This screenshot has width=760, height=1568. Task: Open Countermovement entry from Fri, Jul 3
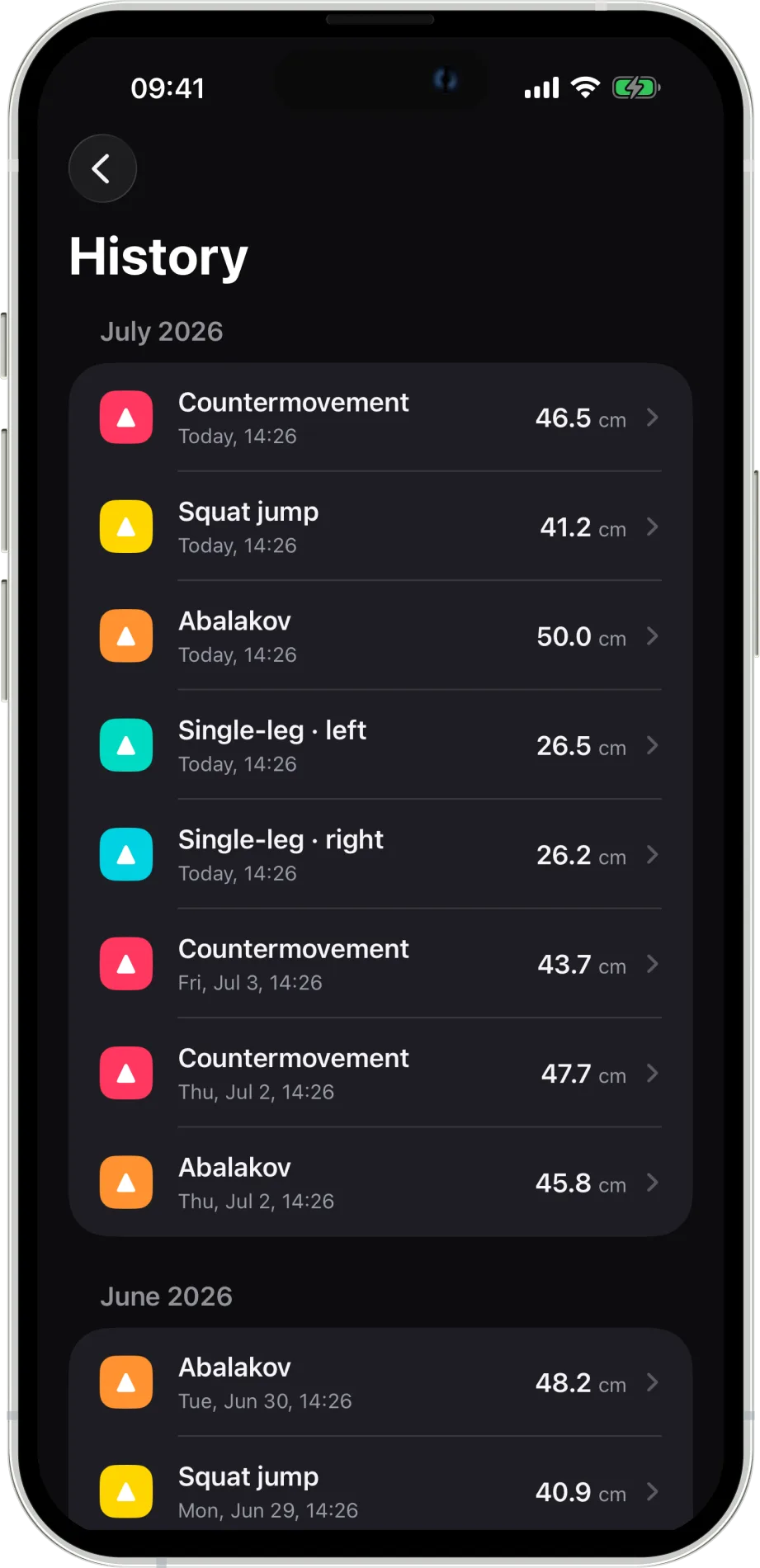[x=380, y=964]
